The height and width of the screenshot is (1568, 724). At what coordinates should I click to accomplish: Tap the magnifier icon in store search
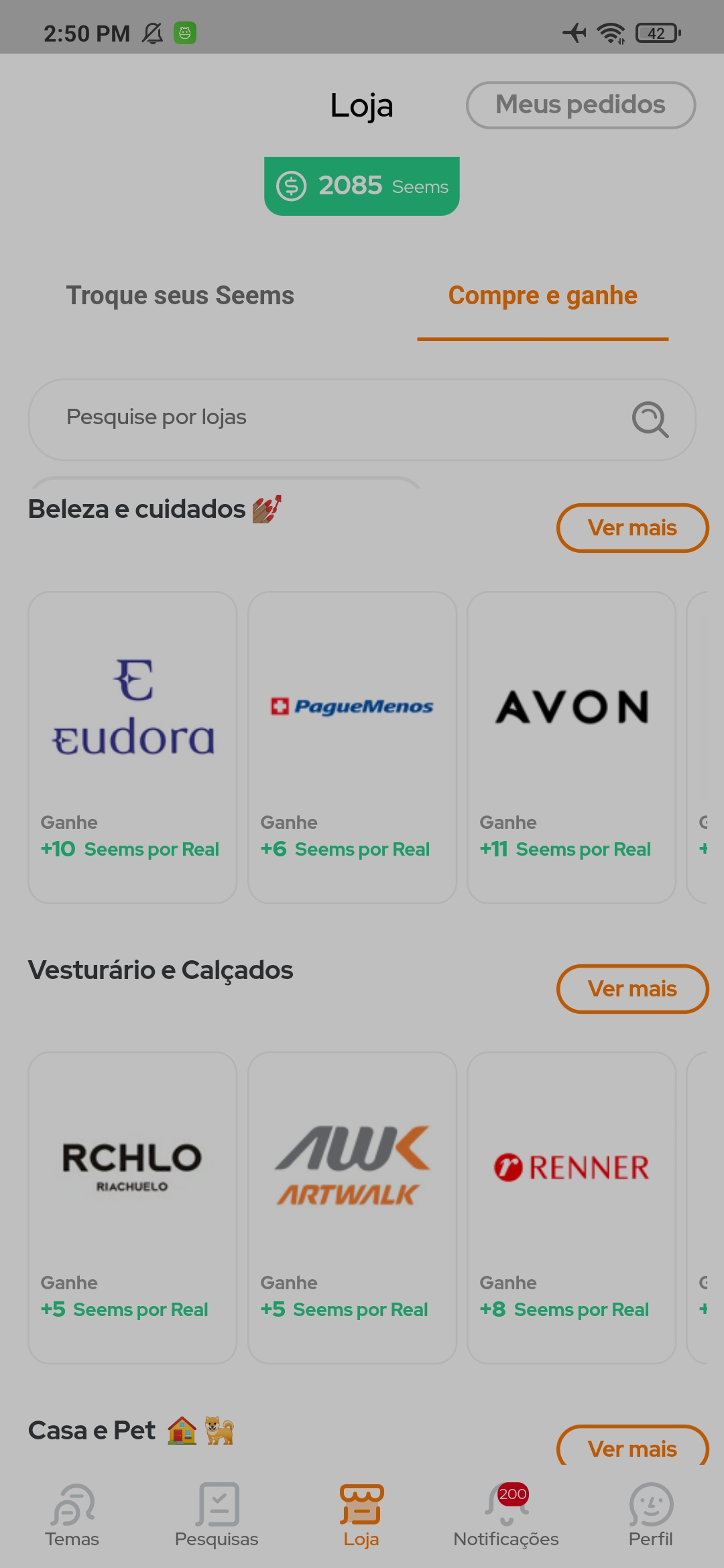(x=650, y=419)
